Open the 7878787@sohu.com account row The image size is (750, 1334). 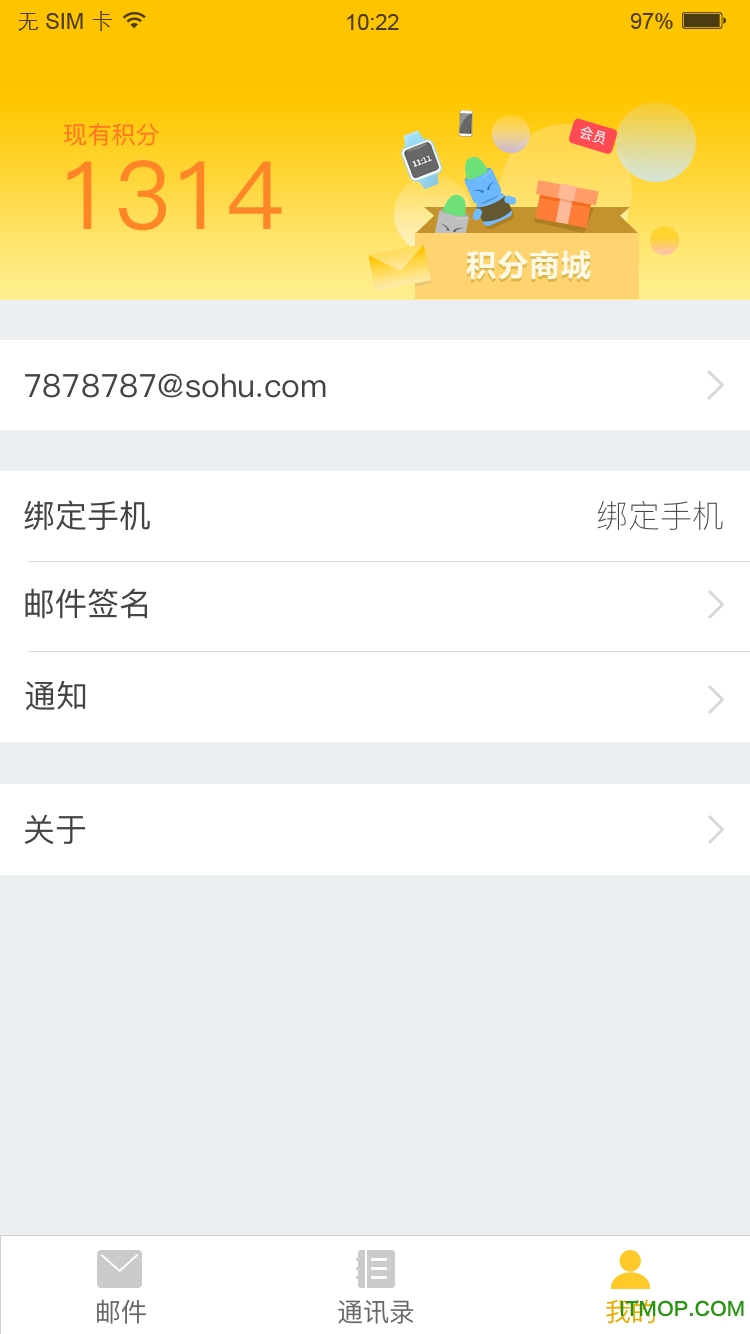tap(375, 386)
